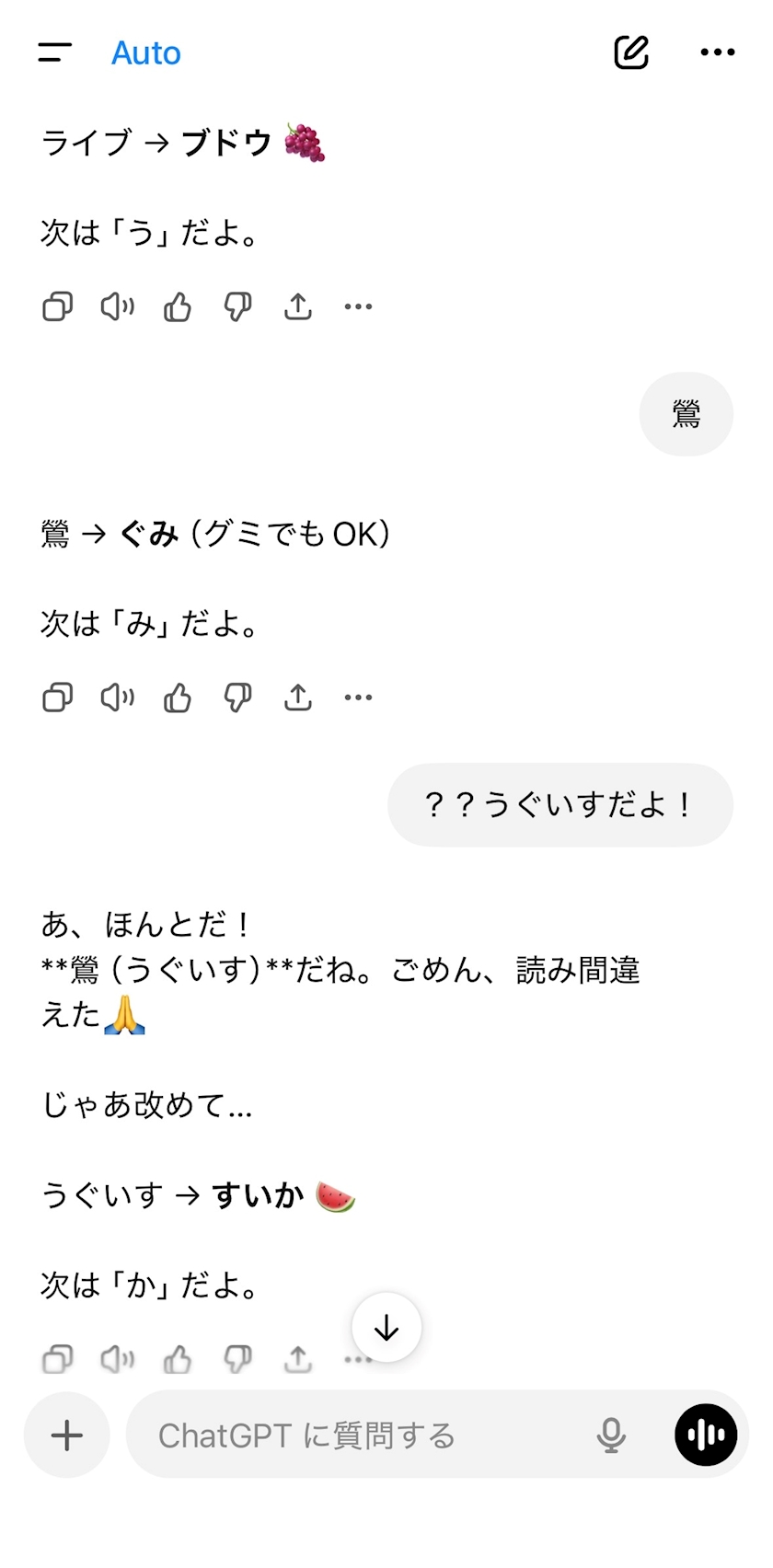Read aloud the ぐみ reply
Image resolution: width=773 pixels, height=1568 pixels.
117,698
